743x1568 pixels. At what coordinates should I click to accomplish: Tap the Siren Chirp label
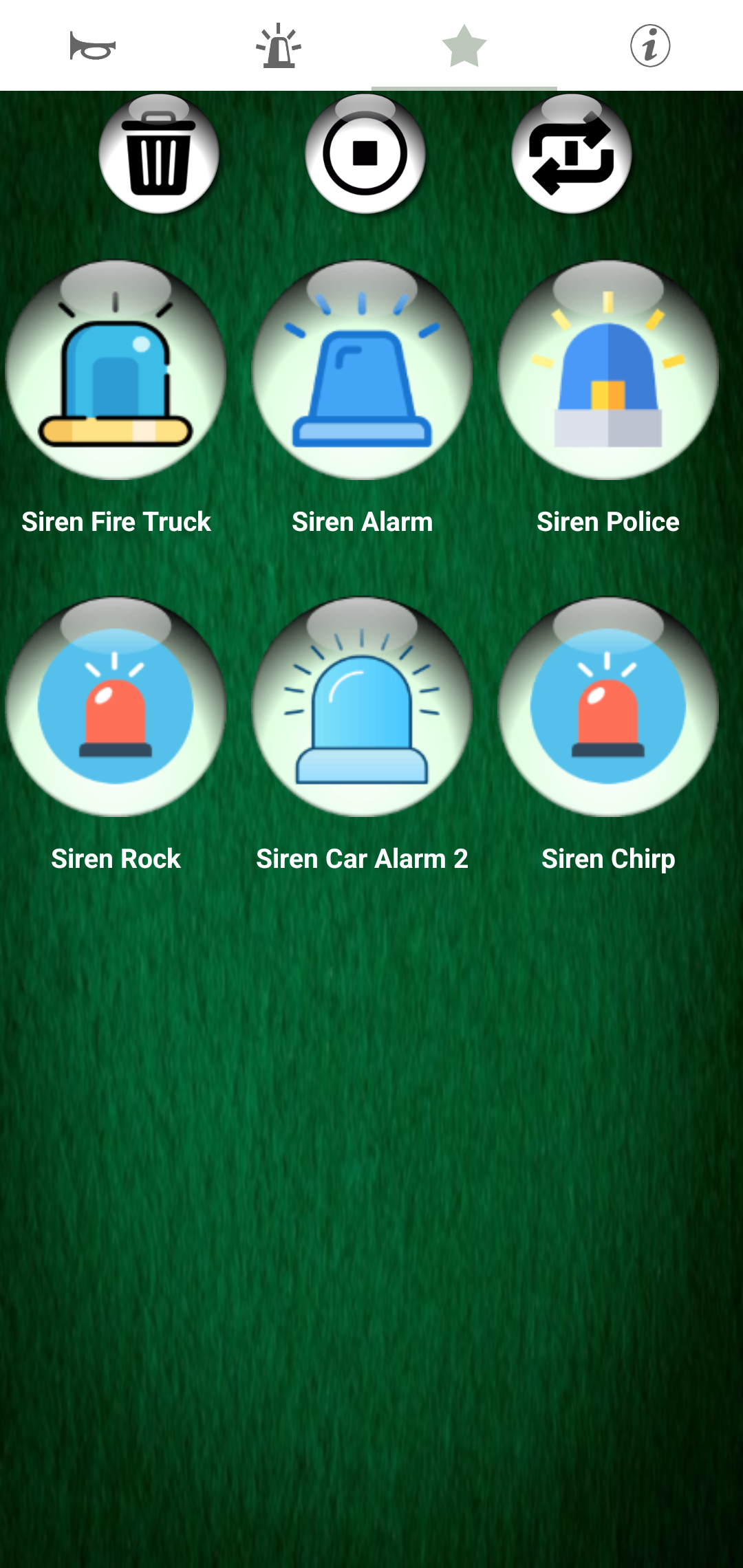pyautogui.click(x=609, y=859)
